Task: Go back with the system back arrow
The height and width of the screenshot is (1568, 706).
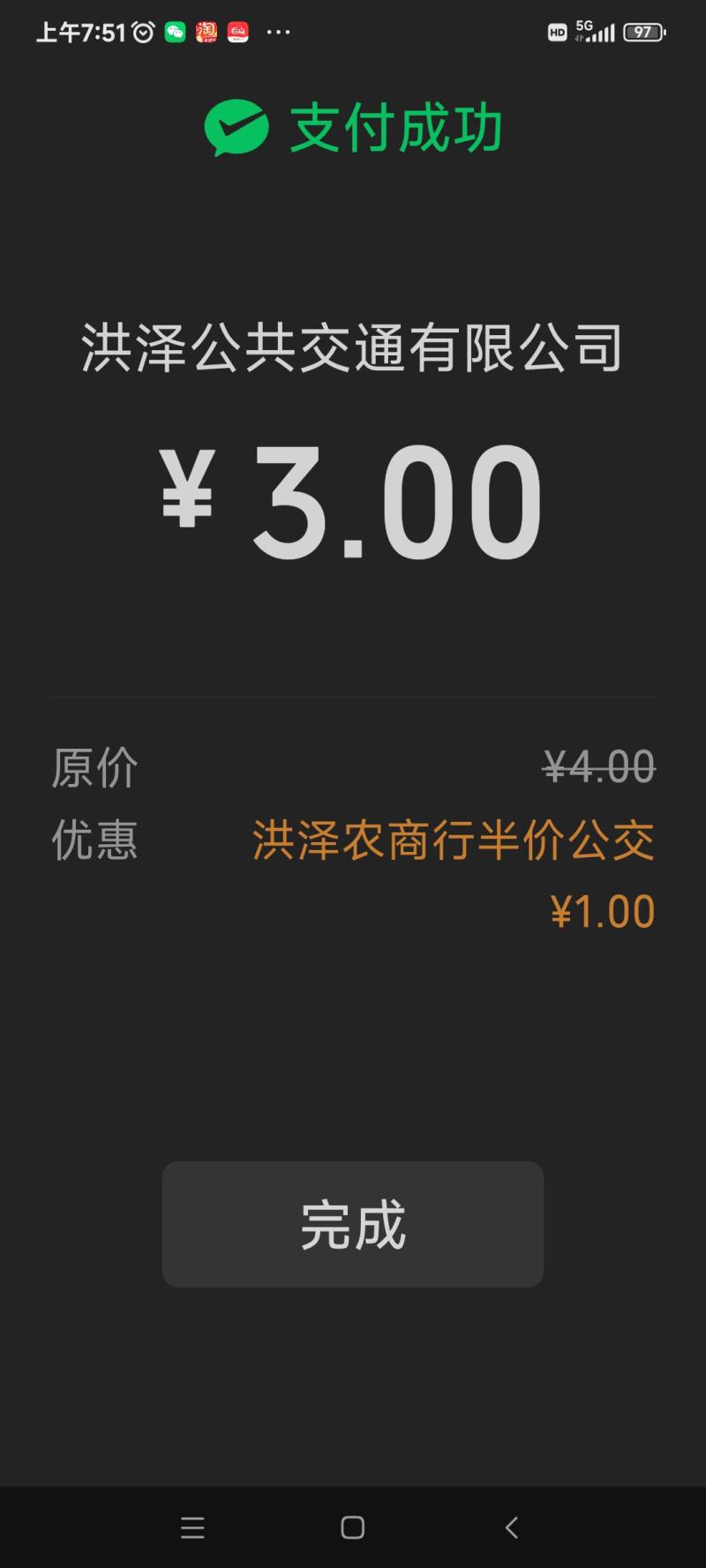Action: click(512, 1527)
